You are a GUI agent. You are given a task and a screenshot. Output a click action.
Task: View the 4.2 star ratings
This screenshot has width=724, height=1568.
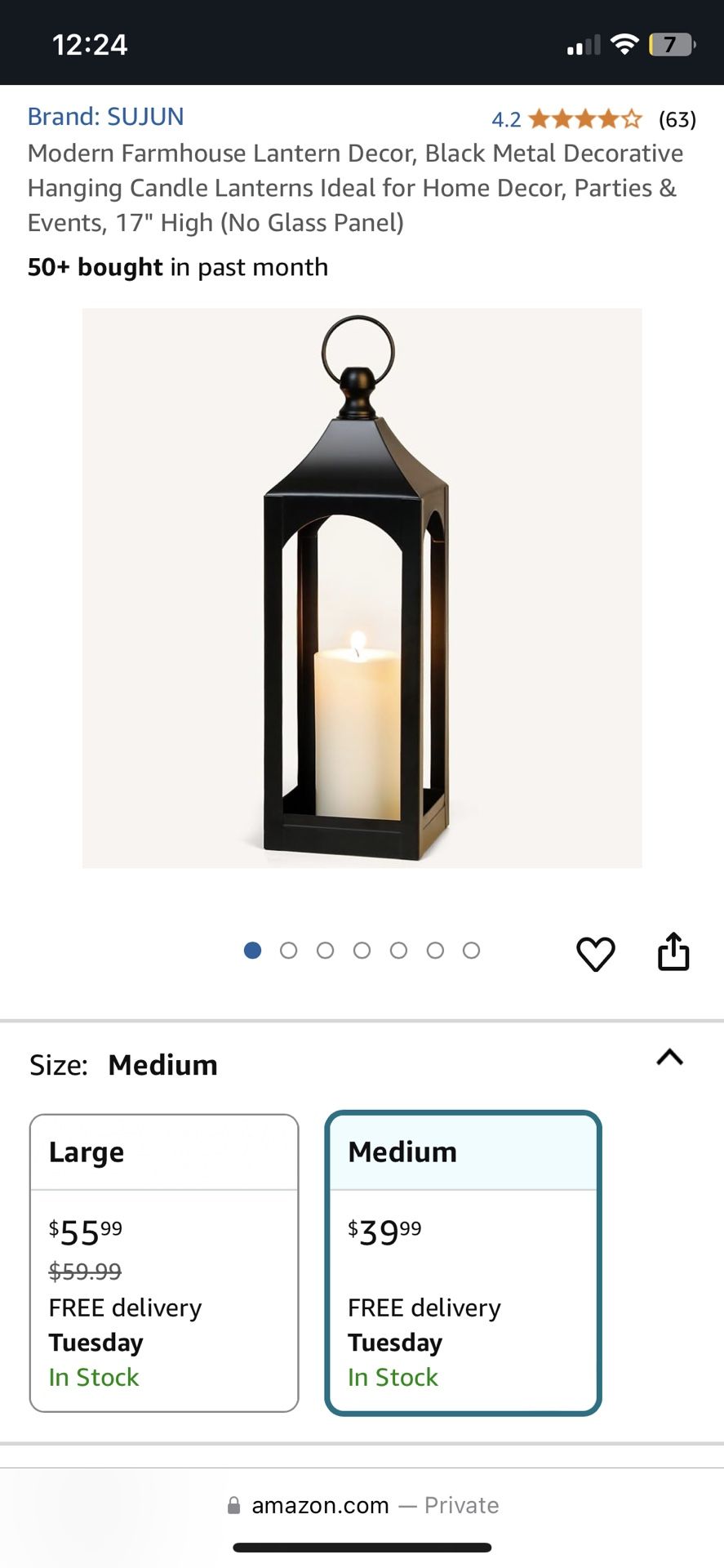point(593,119)
